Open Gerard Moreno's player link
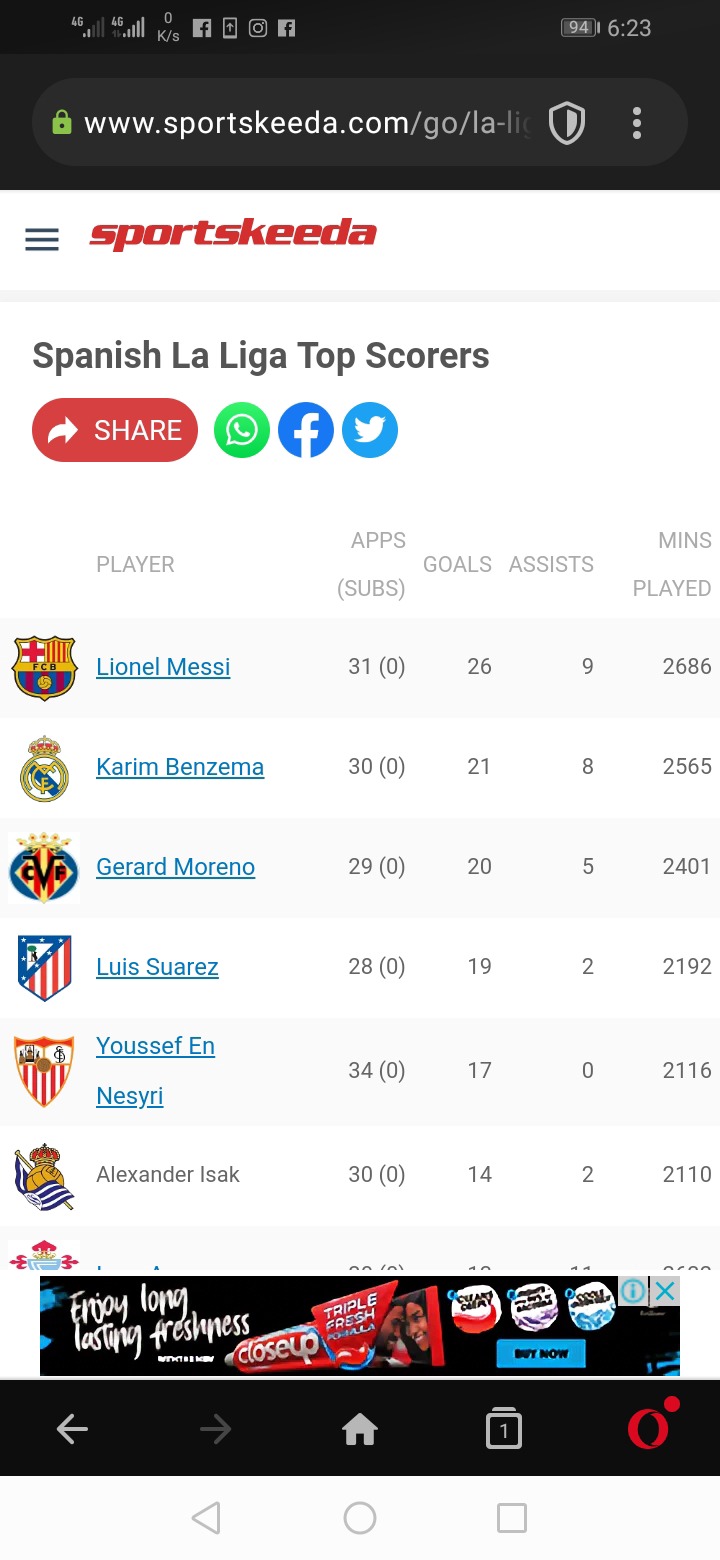The height and width of the screenshot is (1560, 720). [x=175, y=867]
